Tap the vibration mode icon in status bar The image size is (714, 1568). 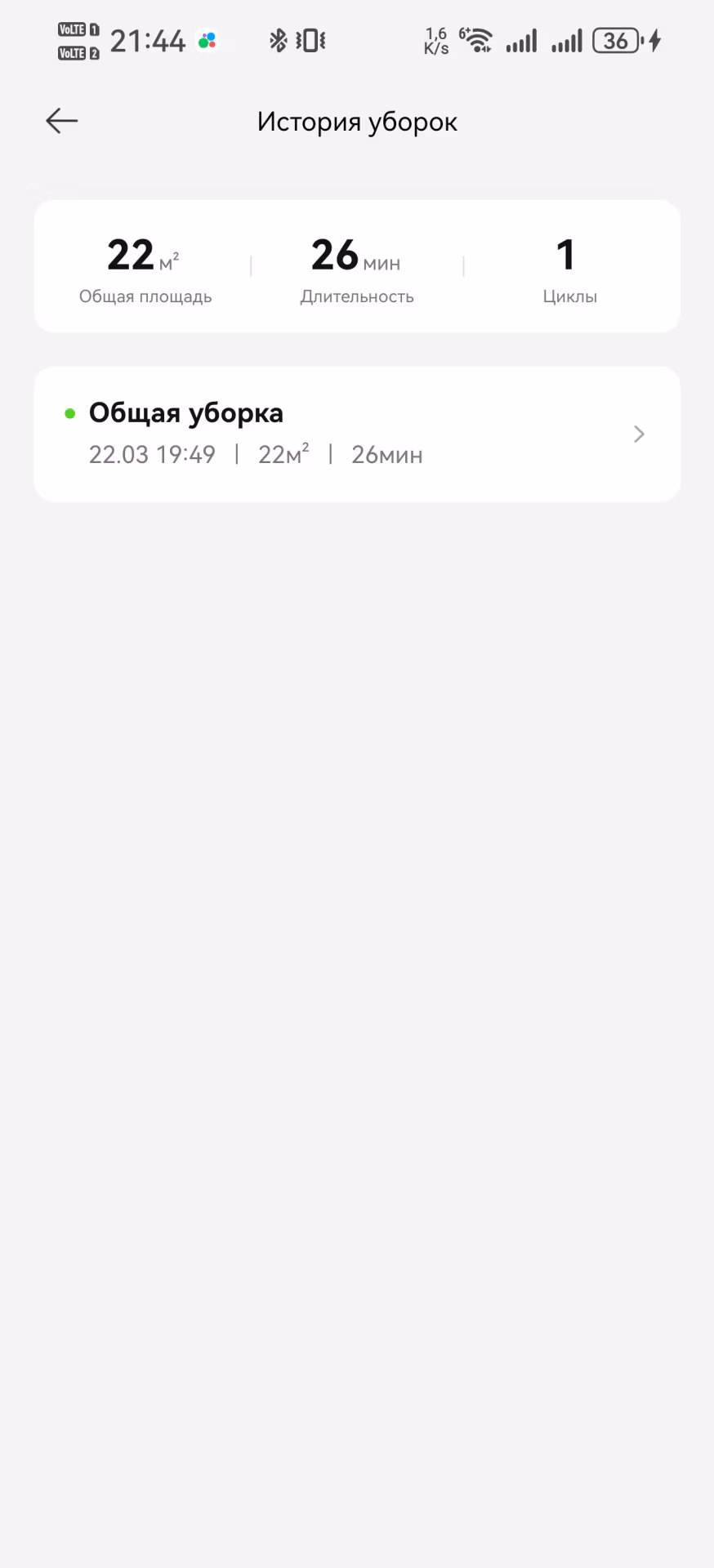pyautogui.click(x=310, y=39)
